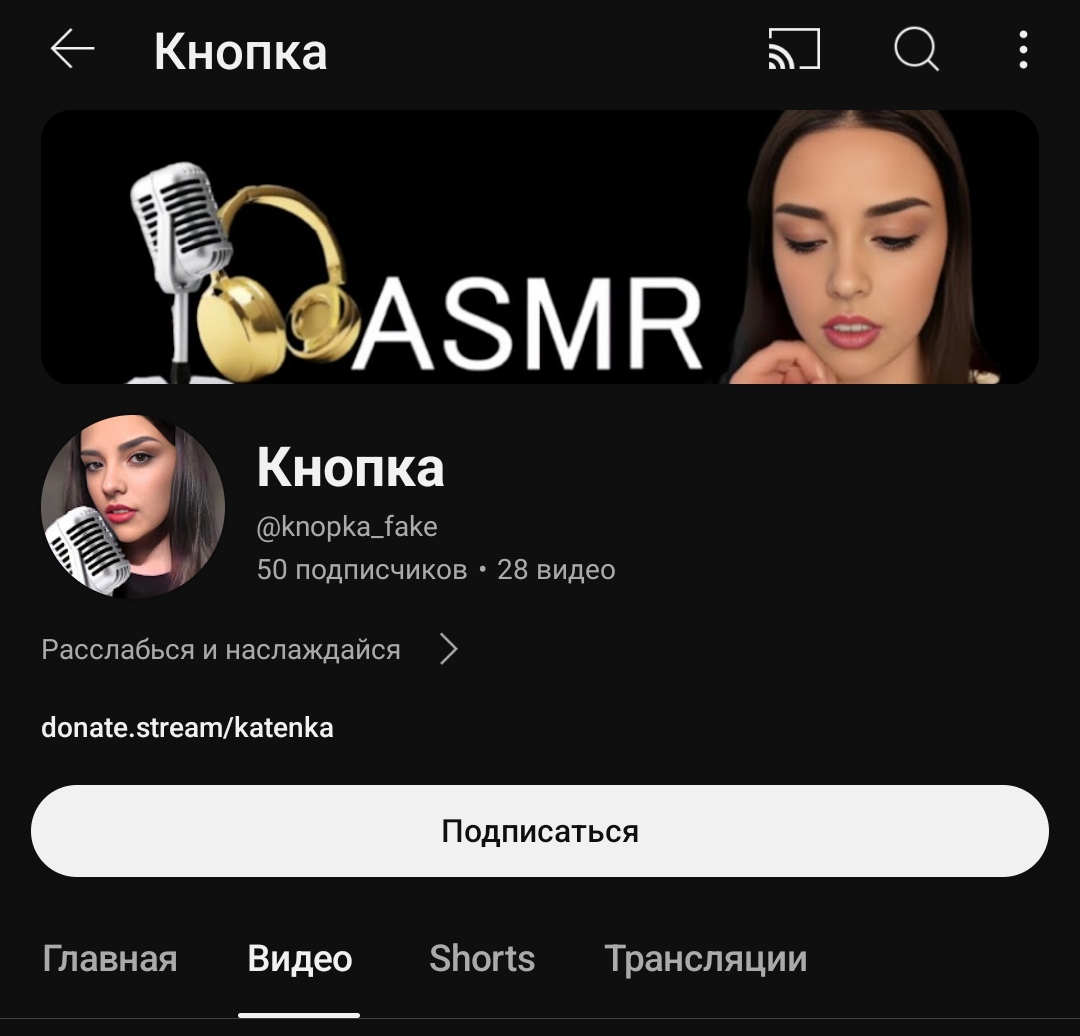Subscribe with the Подписаться button
The width and height of the screenshot is (1080, 1036).
coord(540,831)
